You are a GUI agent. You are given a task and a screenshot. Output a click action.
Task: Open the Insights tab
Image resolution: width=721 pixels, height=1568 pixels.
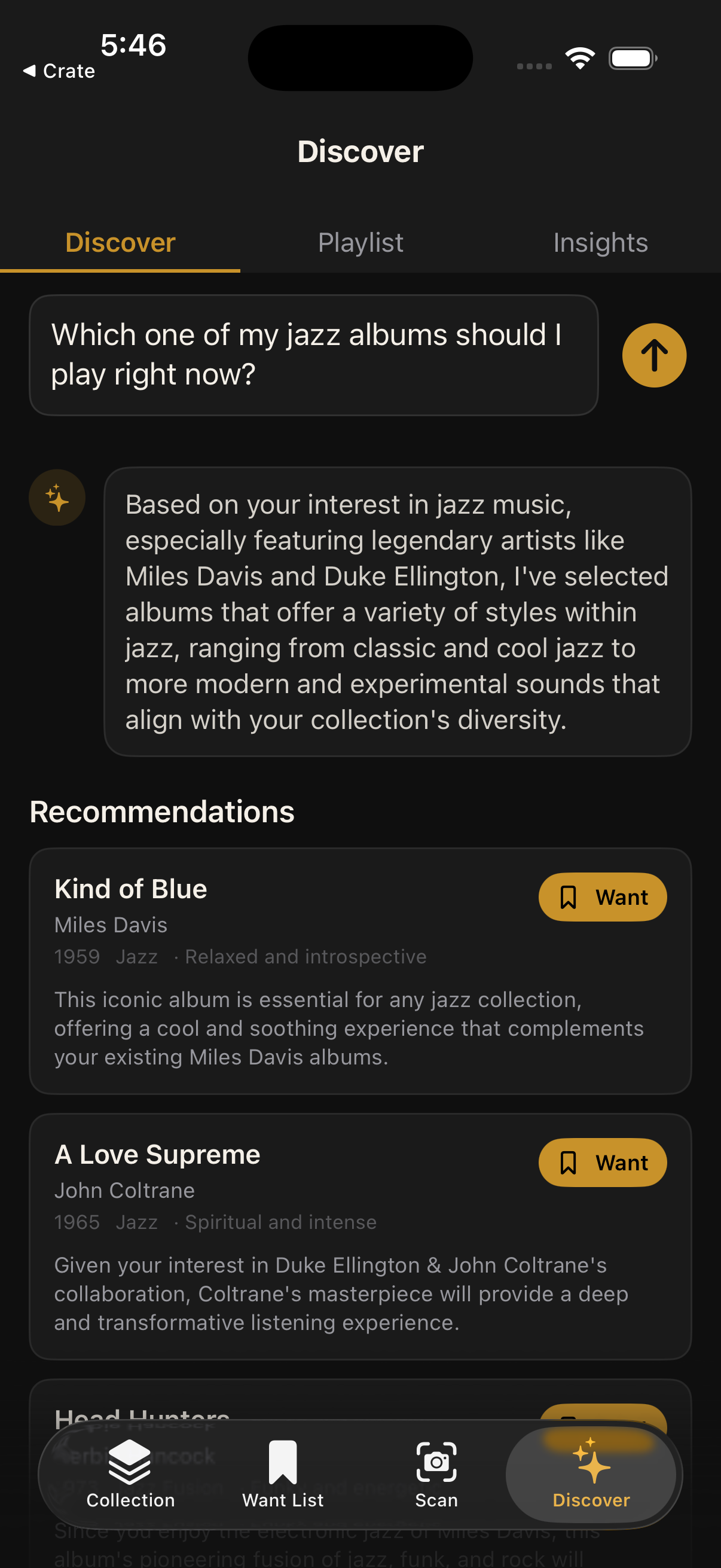[x=600, y=243]
